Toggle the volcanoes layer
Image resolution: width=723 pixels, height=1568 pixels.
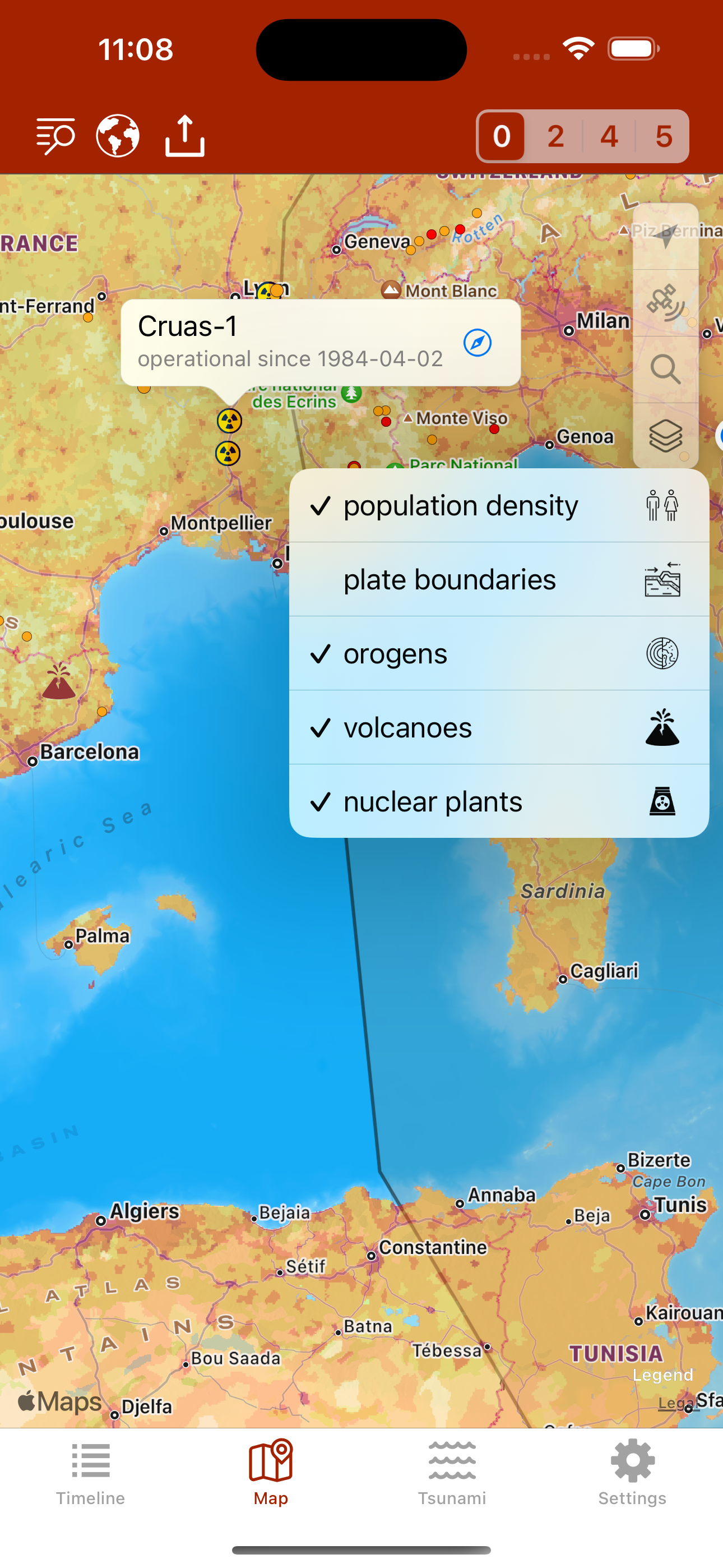click(499, 727)
